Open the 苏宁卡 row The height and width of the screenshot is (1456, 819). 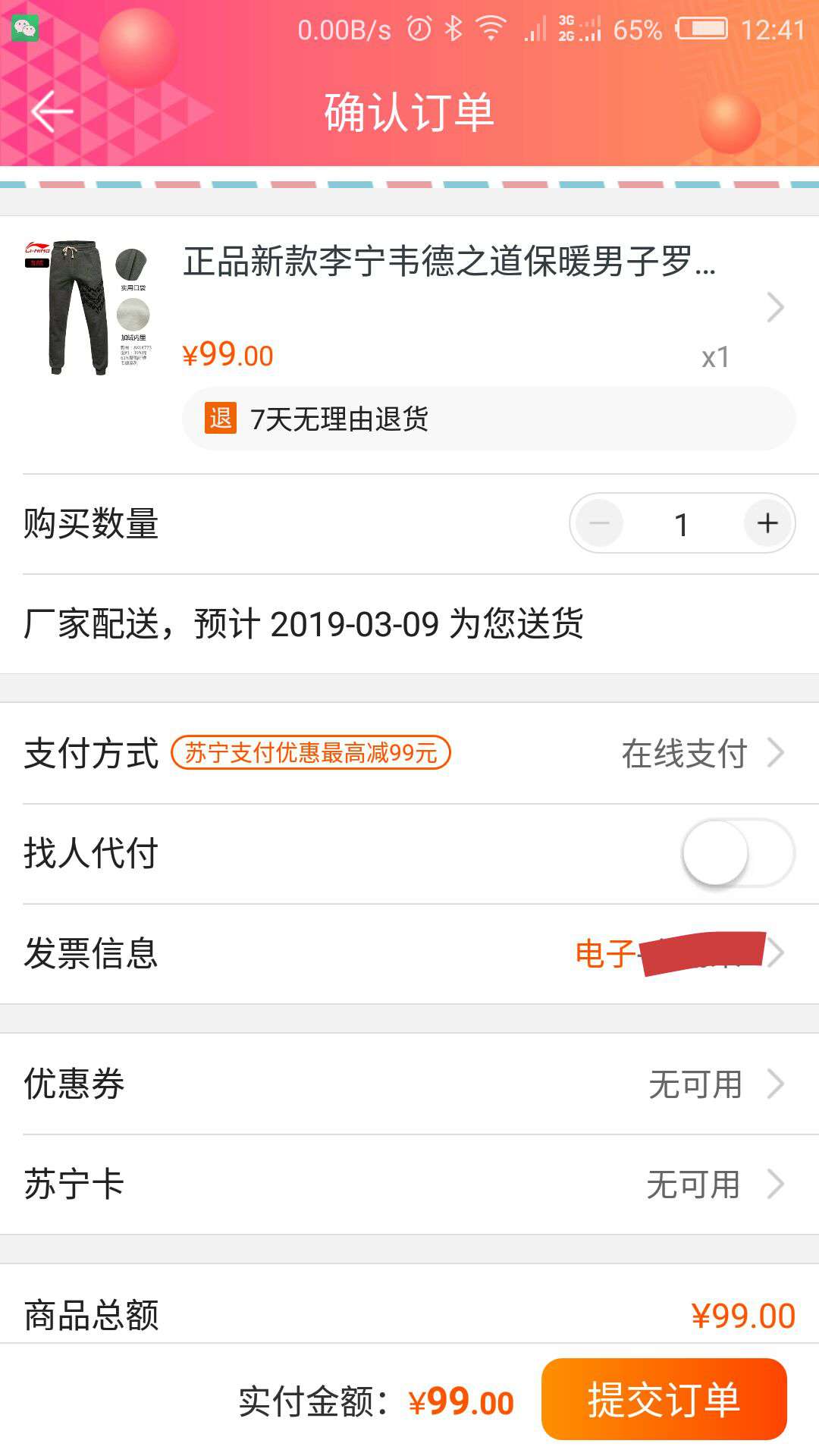(409, 1184)
